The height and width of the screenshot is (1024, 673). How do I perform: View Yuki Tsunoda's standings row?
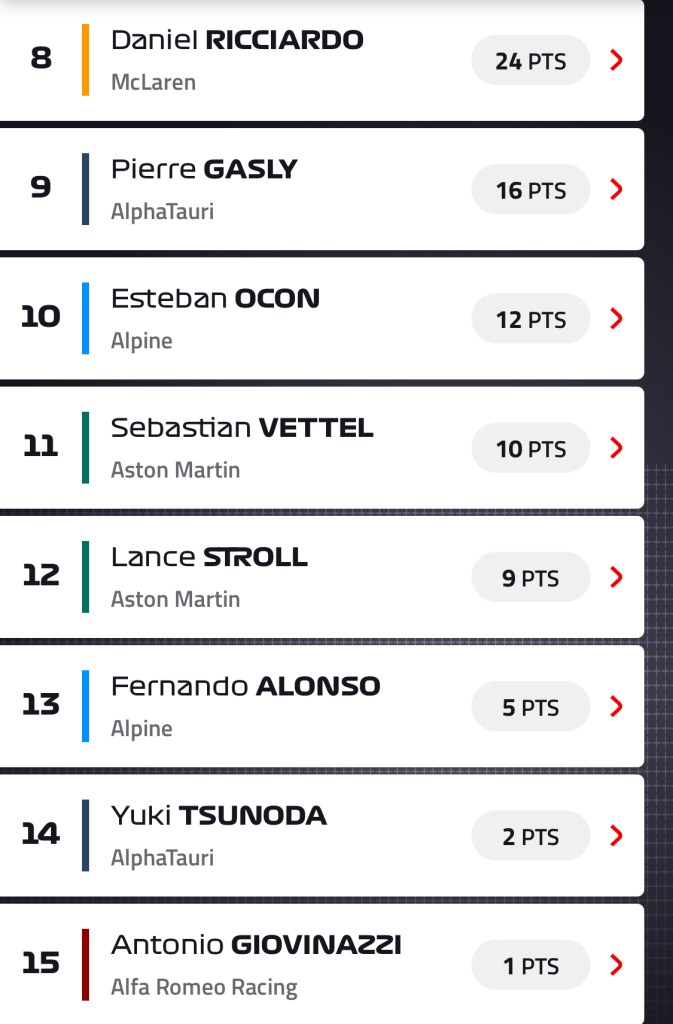[x=320, y=834]
